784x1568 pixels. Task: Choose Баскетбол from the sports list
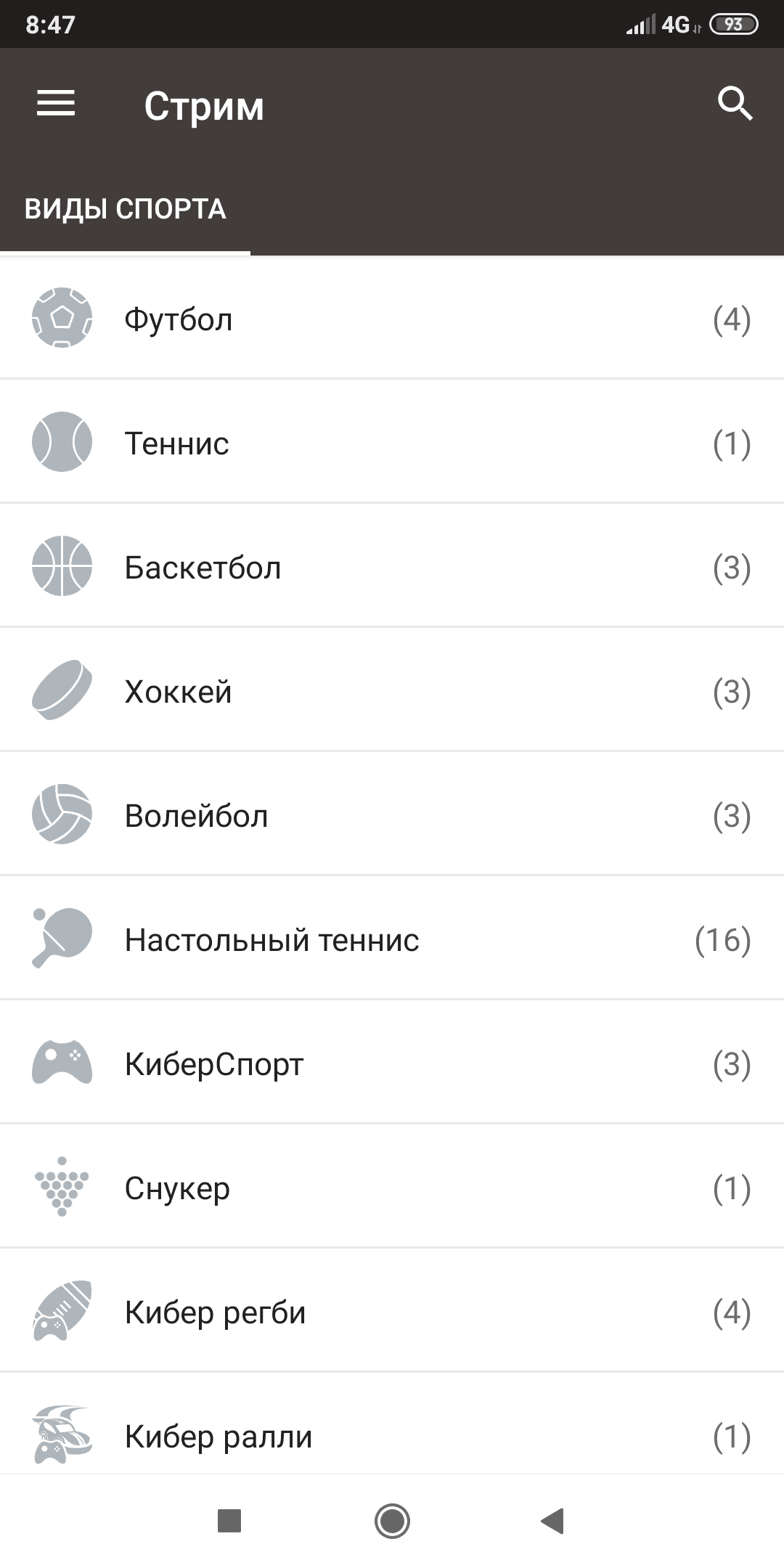point(392,568)
